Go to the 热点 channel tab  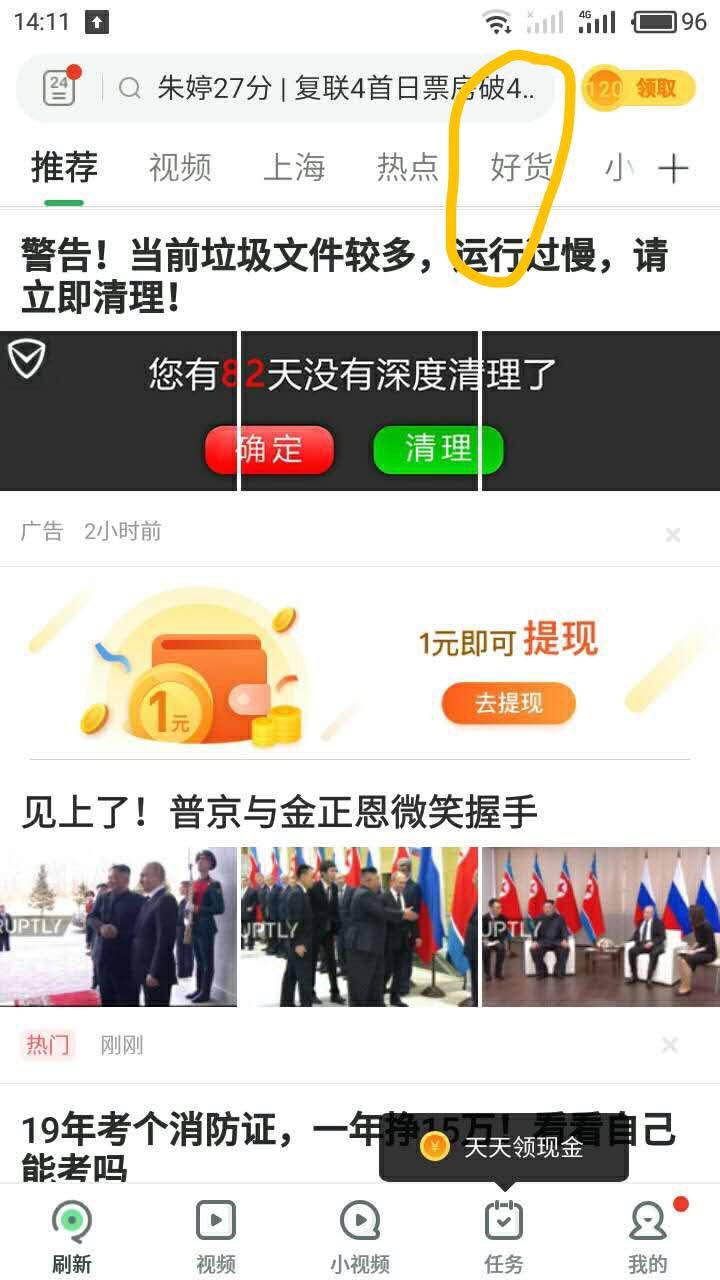point(408,168)
